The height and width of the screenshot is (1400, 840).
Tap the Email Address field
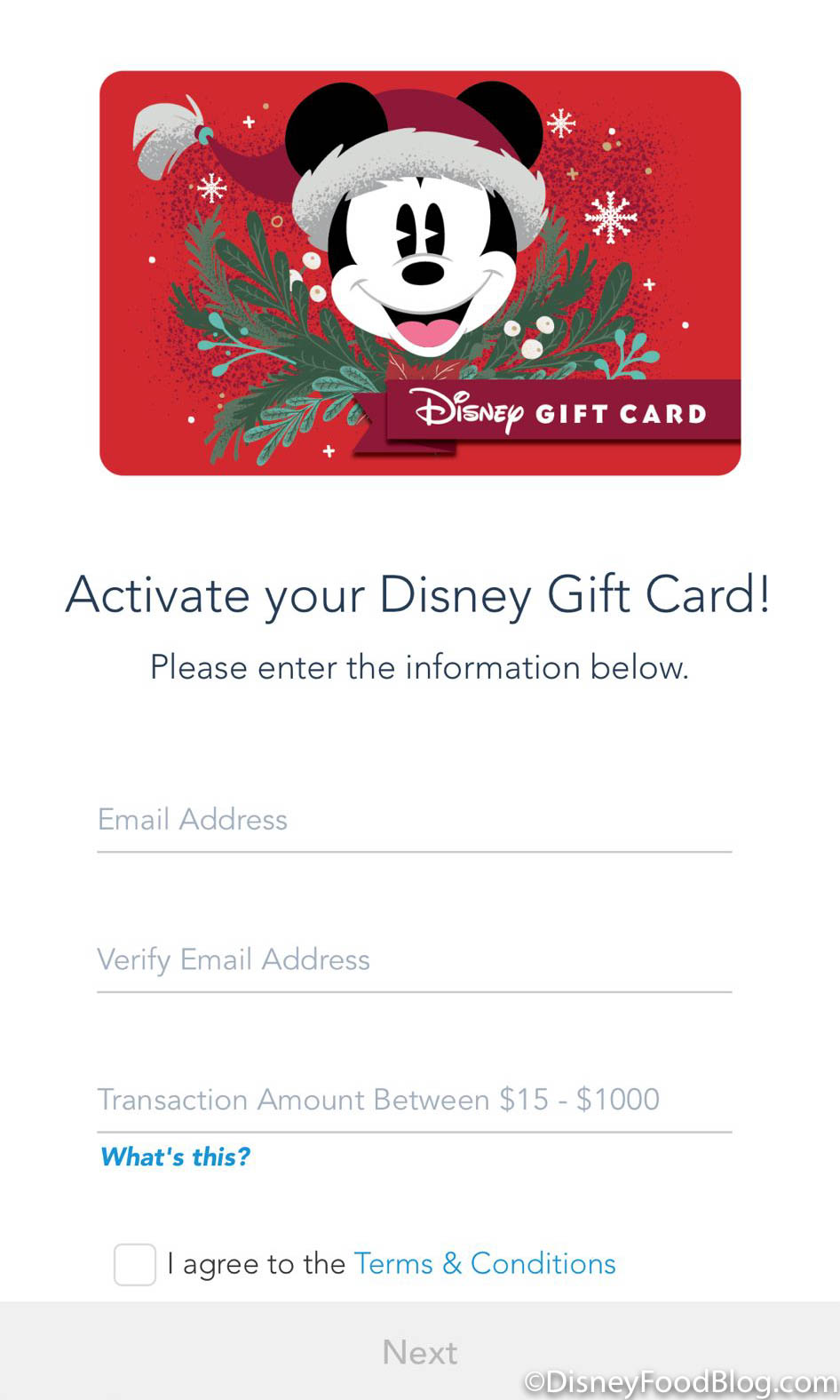[x=414, y=820]
